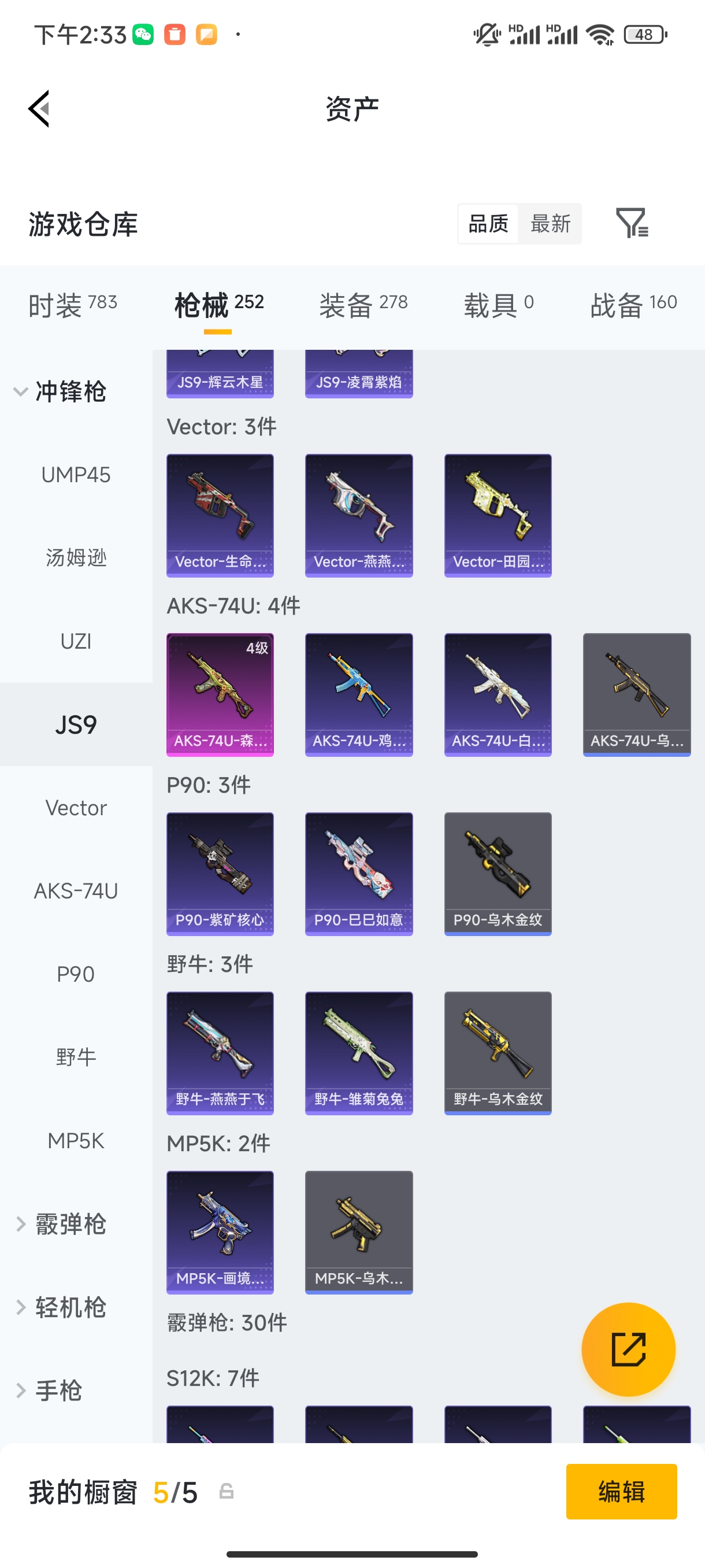Image resolution: width=705 pixels, height=1568 pixels.
Task: Sort the warehouse by 最新
Action: [550, 223]
